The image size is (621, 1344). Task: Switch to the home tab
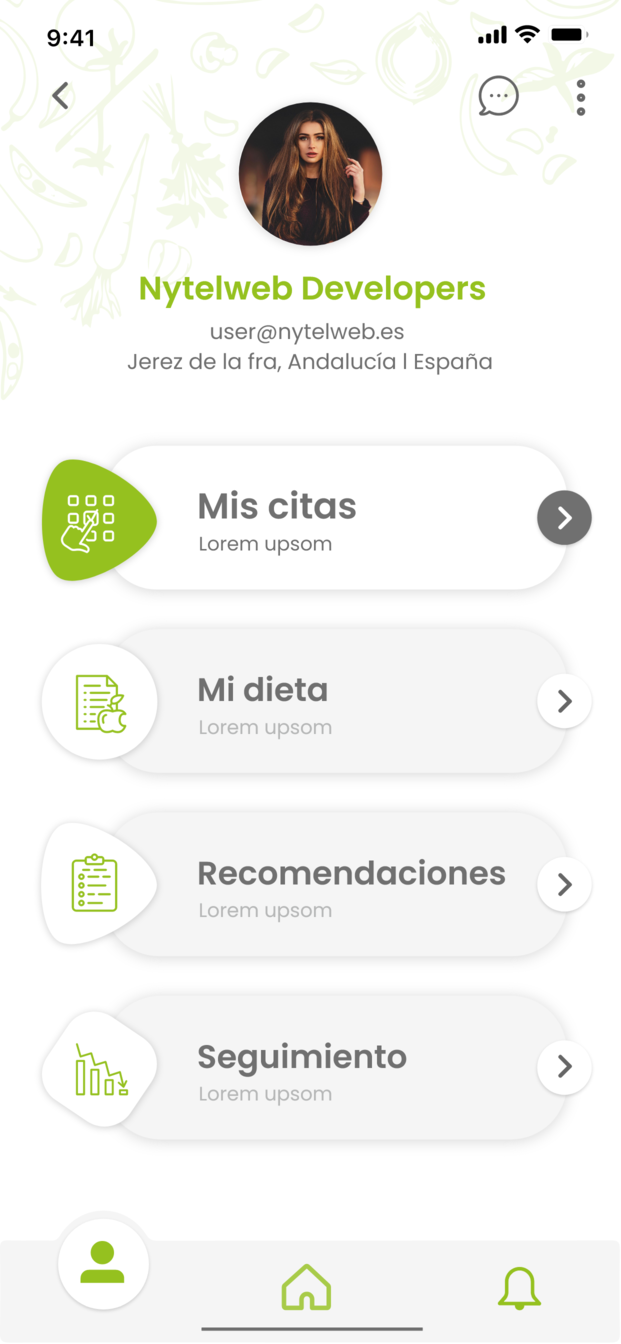[x=306, y=1286]
